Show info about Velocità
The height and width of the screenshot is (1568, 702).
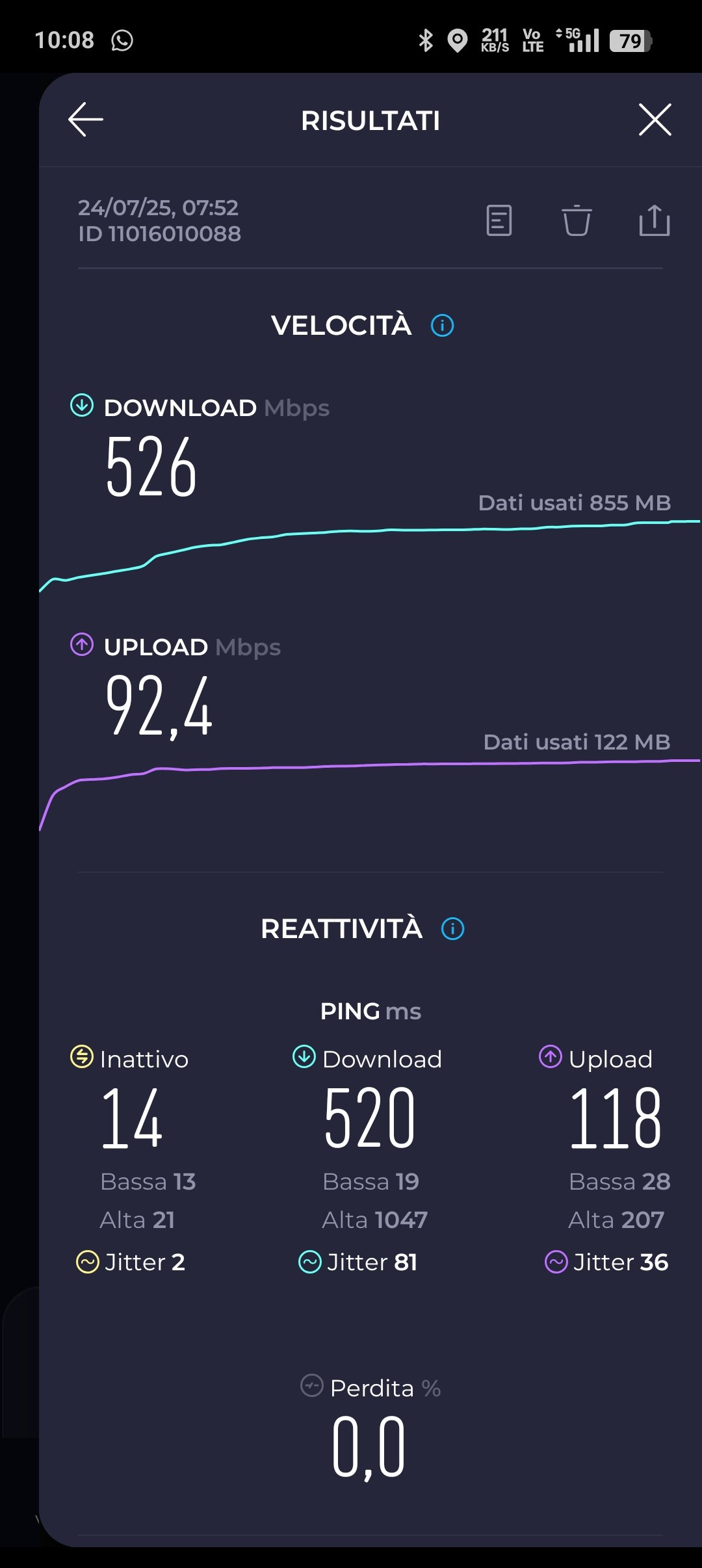[443, 325]
